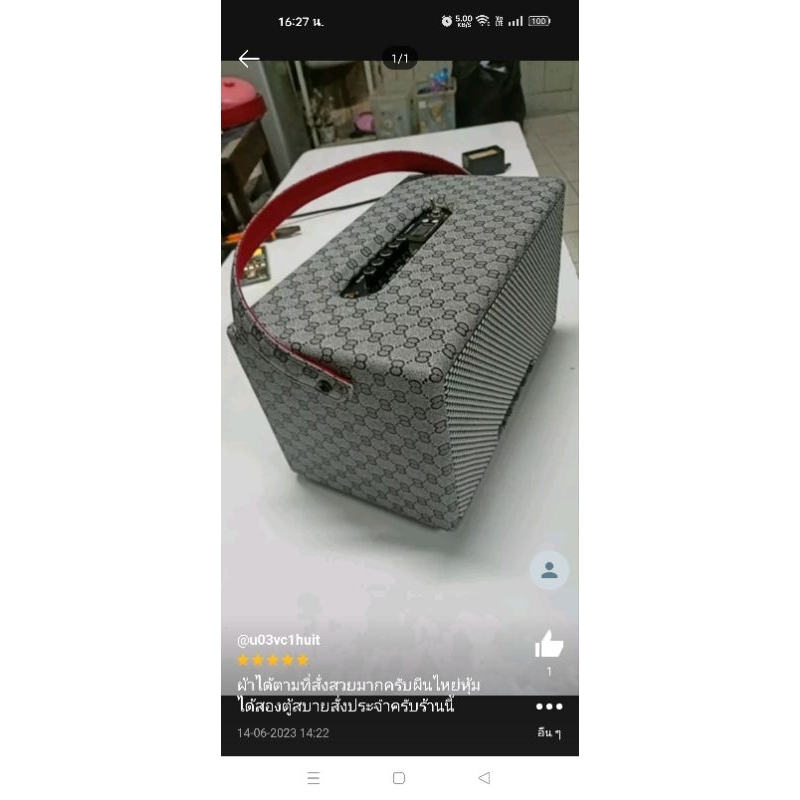Open the system recent apps menu
Image resolution: width=800 pixels, height=800 pixels.
pyautogui.click(x=314, y=778)
